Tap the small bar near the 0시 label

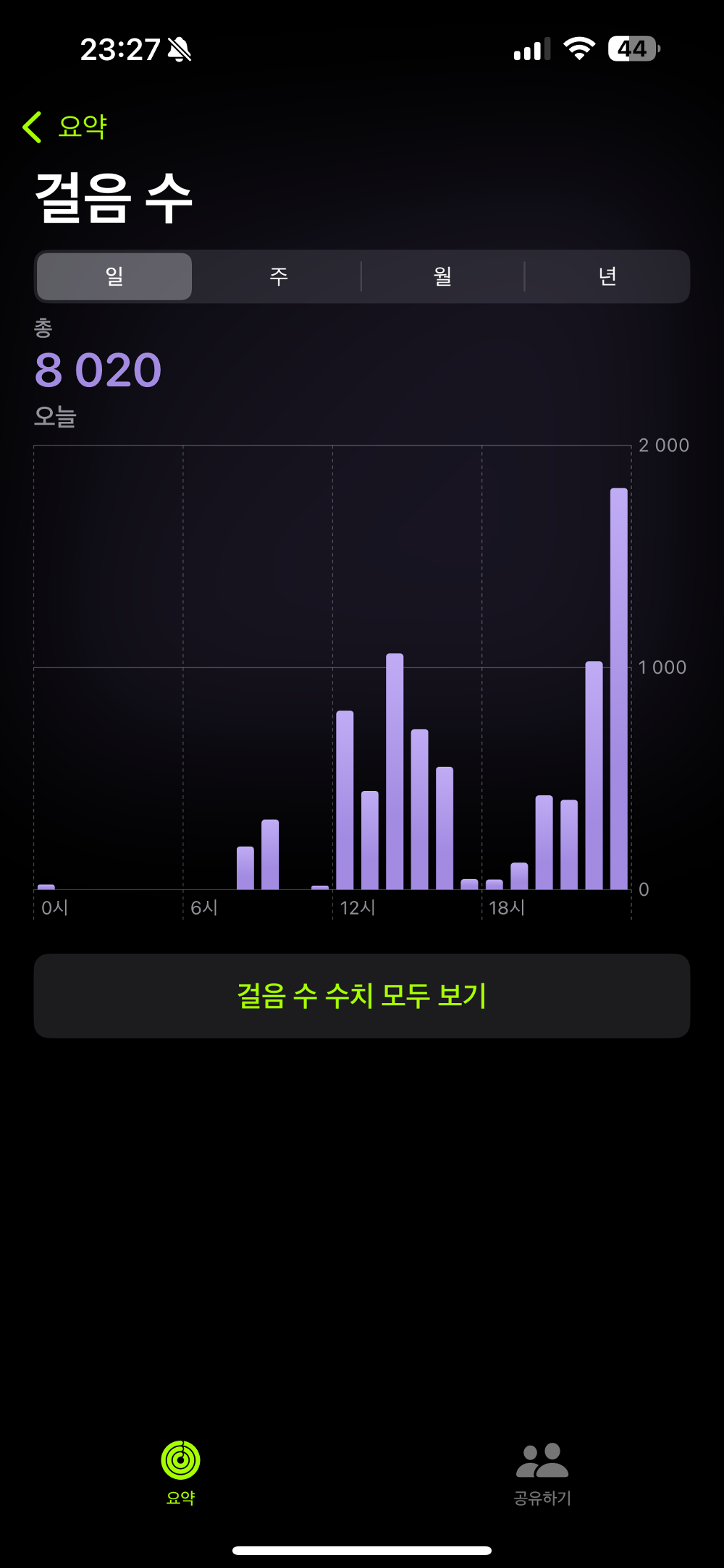(x=46, y=886)
